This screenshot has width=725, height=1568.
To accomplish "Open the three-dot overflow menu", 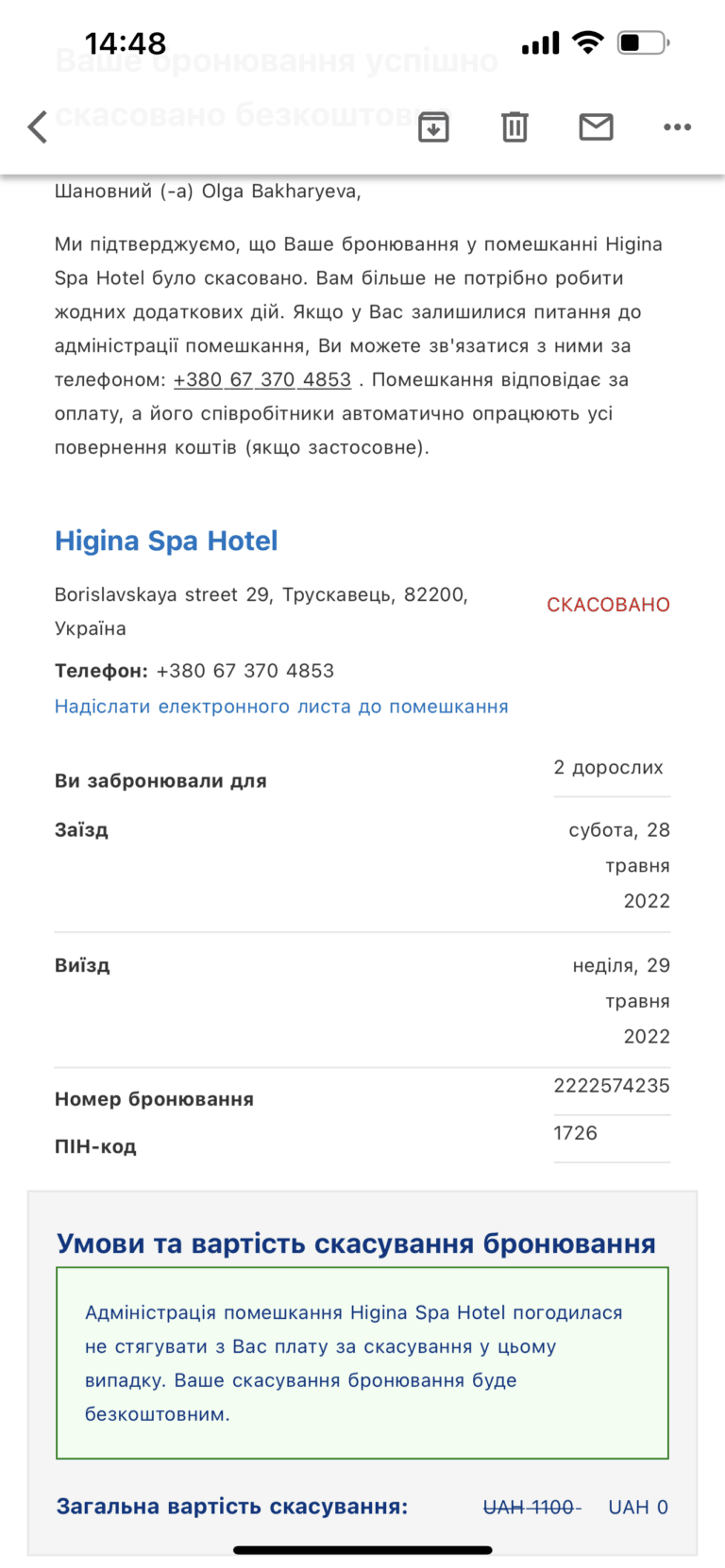I will coord(677,126).
